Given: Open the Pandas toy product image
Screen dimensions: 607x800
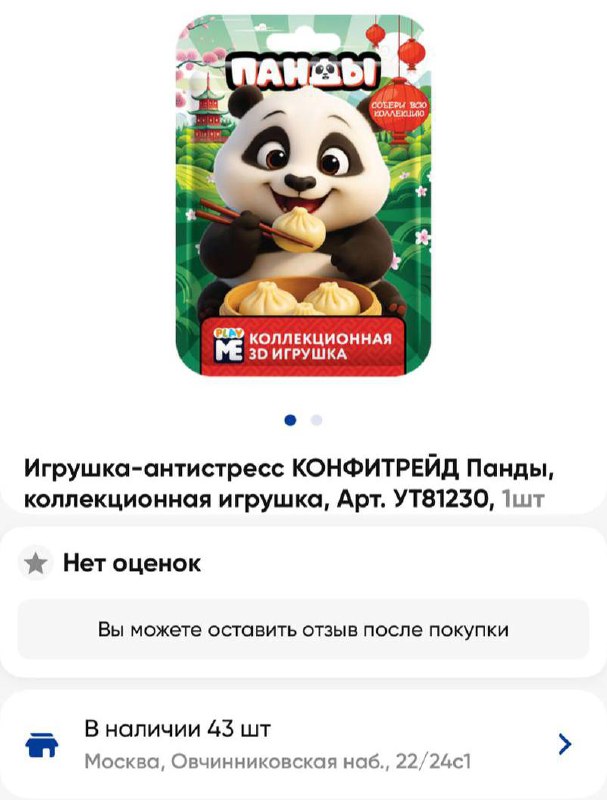Looking at the screenshot, I should coord(303,200).
